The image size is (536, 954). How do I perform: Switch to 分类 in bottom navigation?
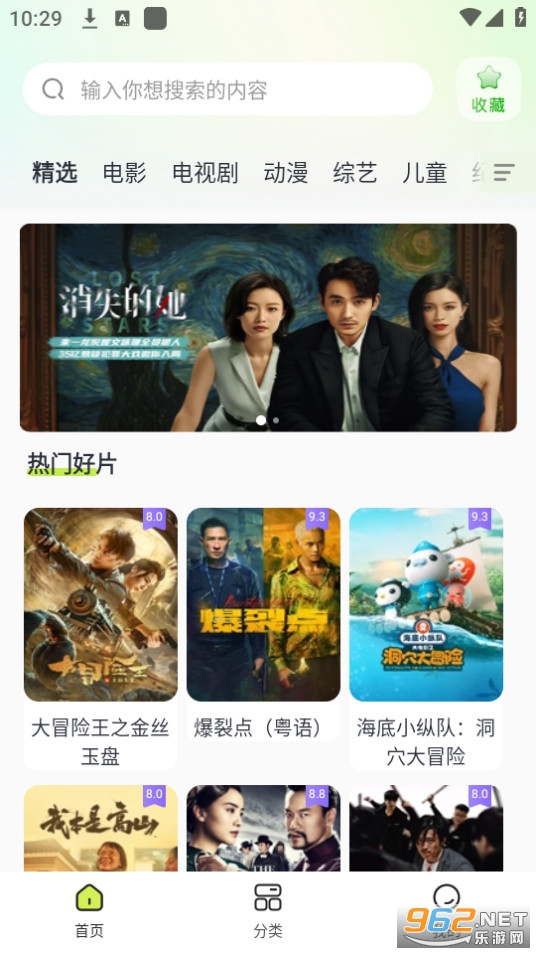(x=268, y=911)
